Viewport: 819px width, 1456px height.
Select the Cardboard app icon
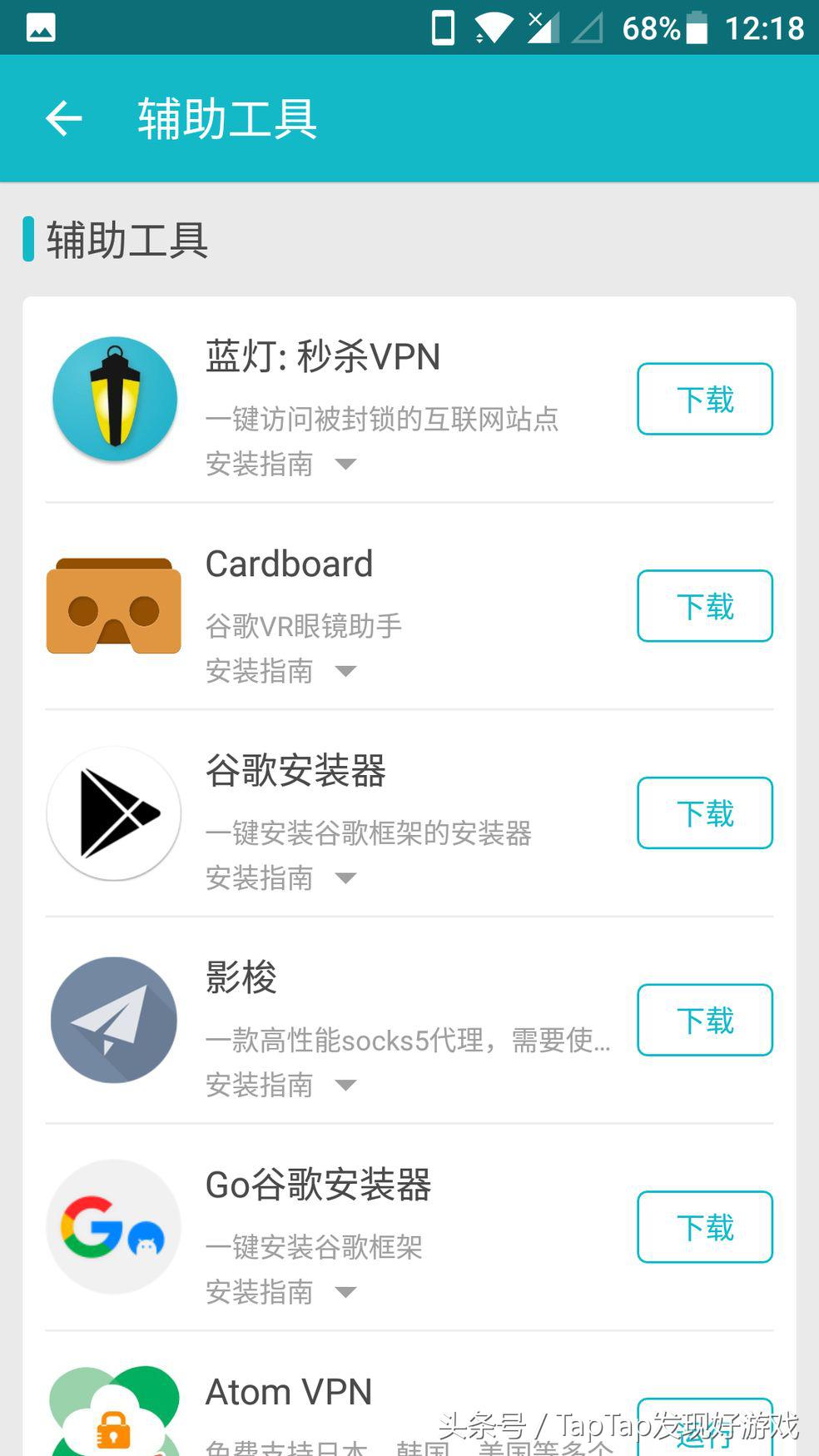tap(113, 606)
